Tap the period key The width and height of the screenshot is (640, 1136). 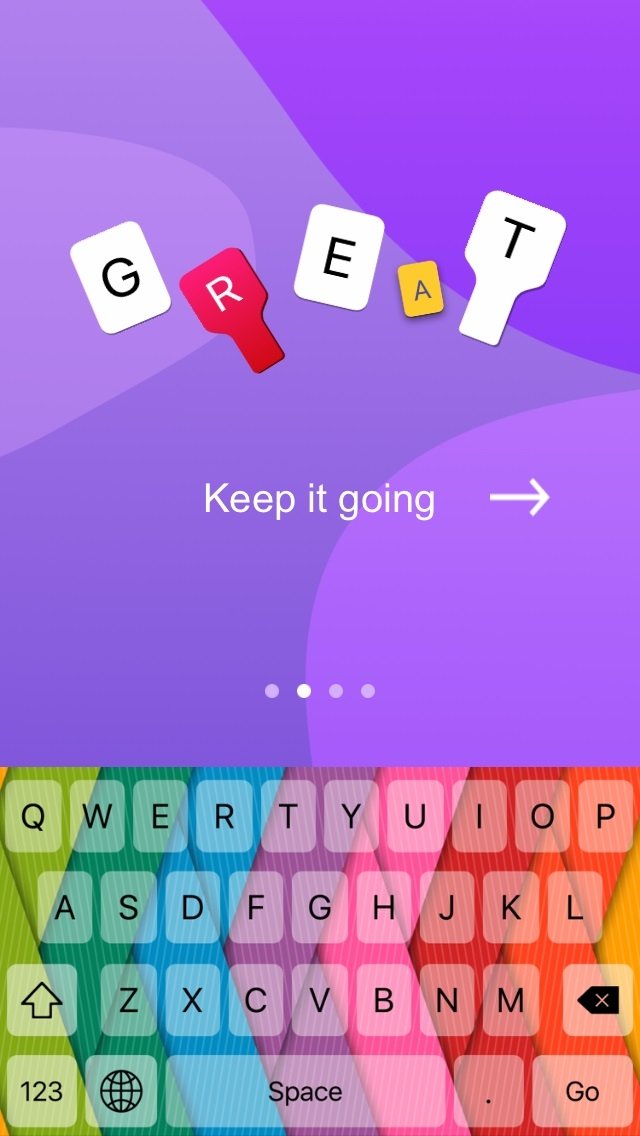click(489, 1092)
